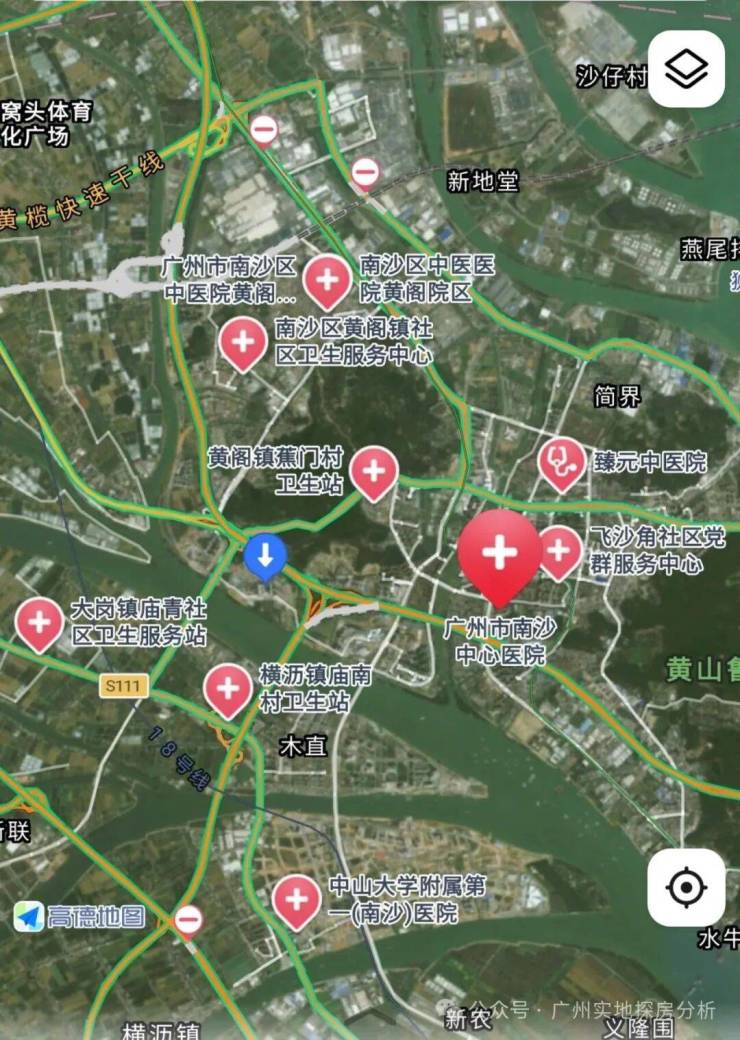Select the 广州市南沙中心医院 large red pin
740x1040 pixels.
point(499,553)
